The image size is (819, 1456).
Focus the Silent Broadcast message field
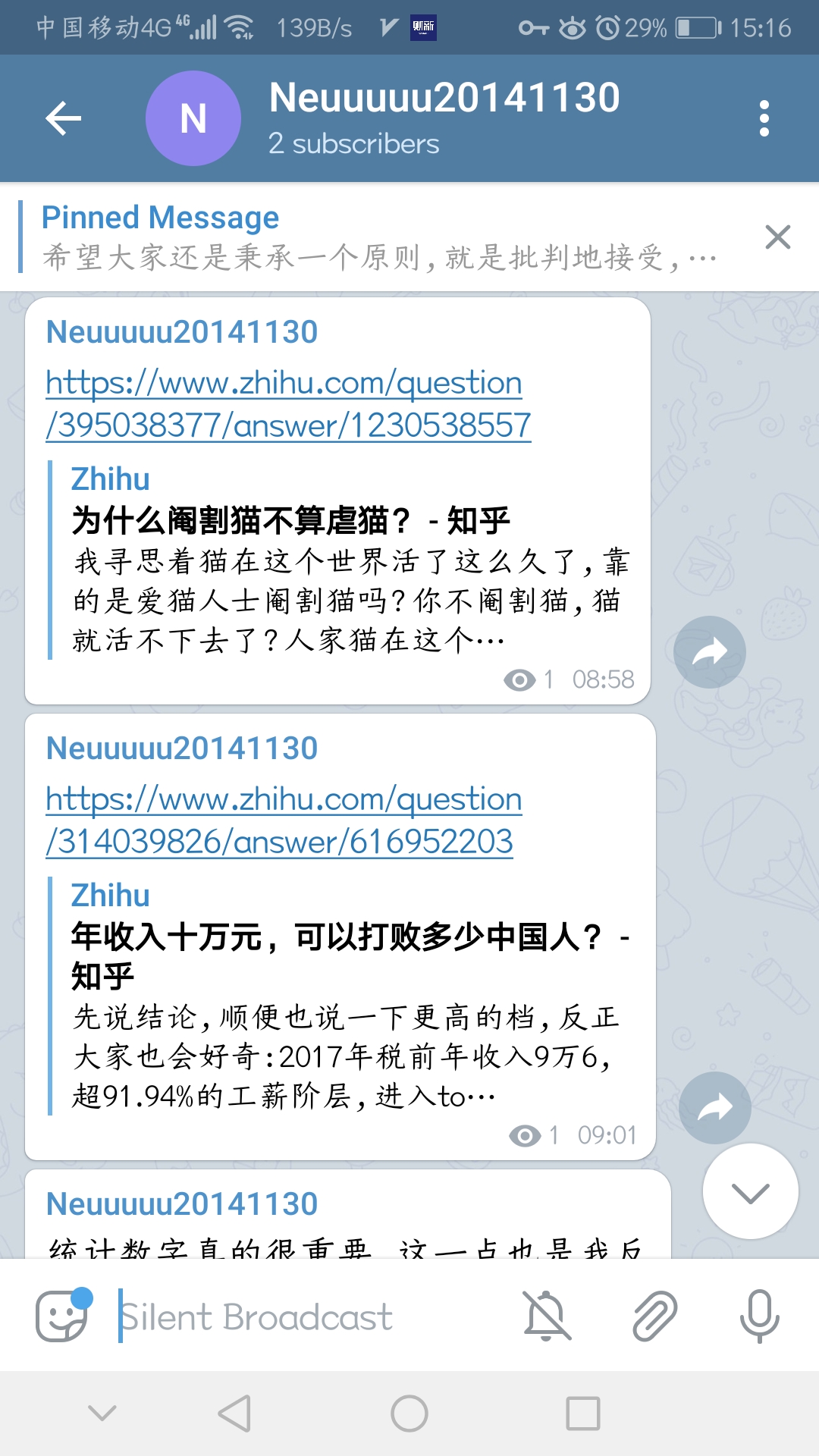tap(303, 1317)
